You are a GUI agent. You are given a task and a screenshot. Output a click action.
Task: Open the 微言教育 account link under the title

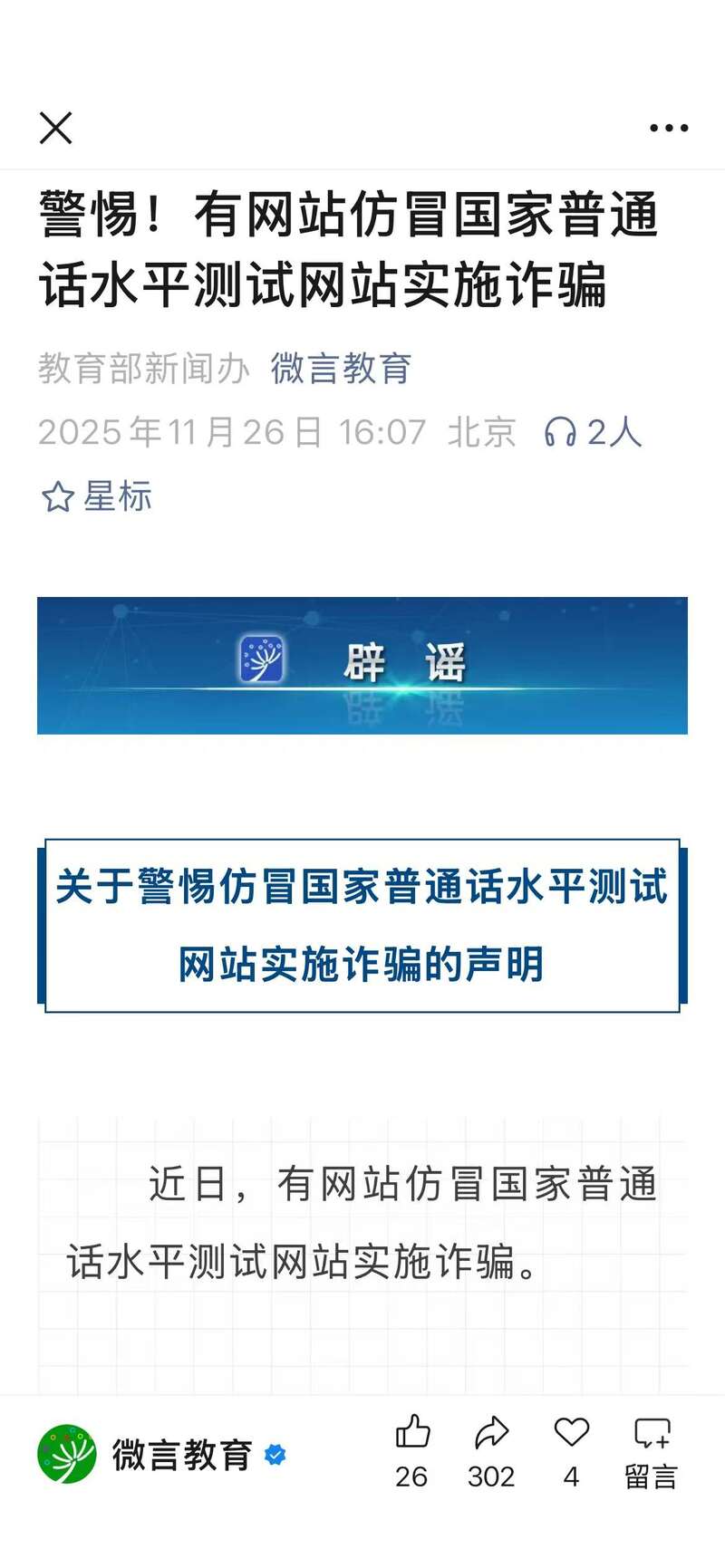pyautogui.click(x=341, y=369)
